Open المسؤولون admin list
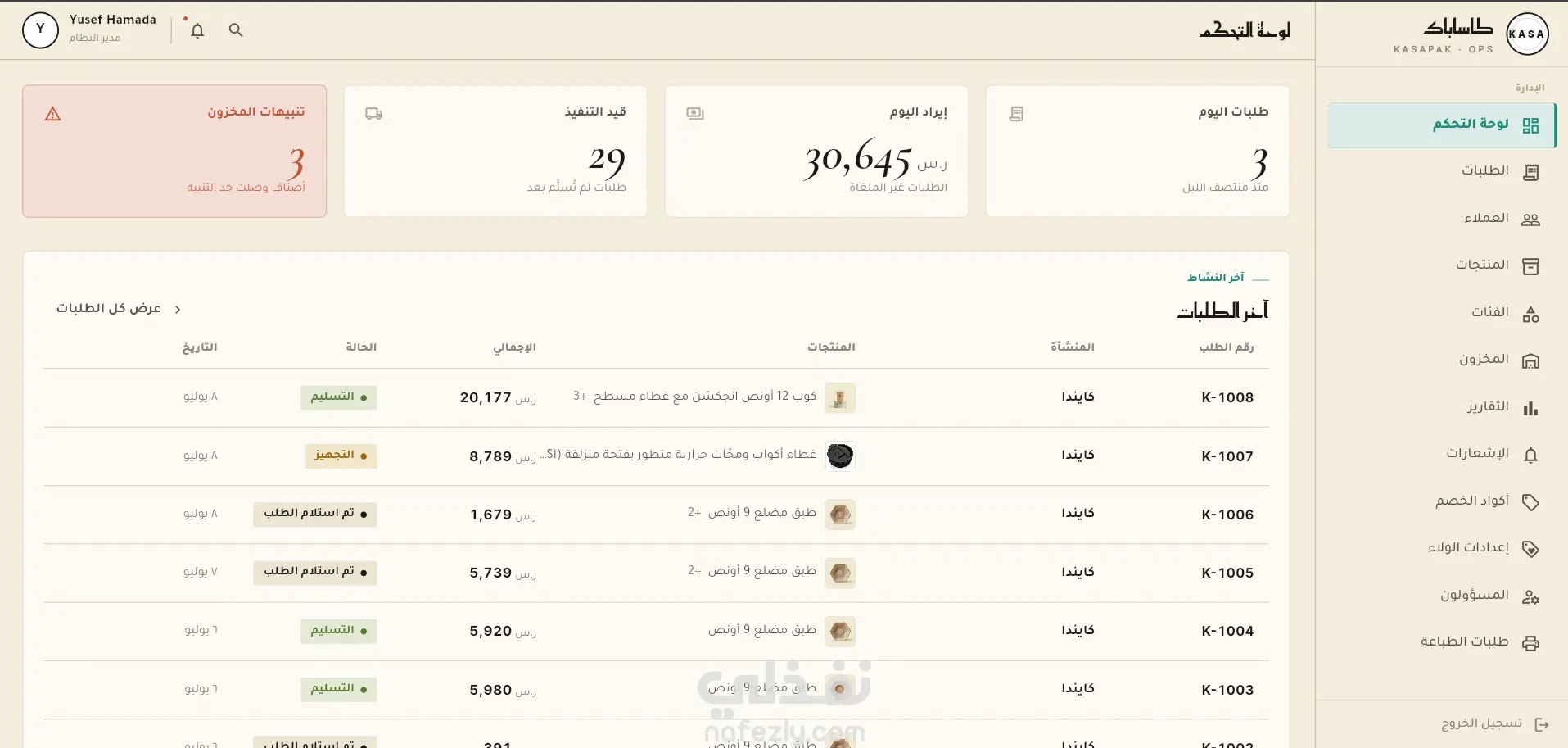Image resolution: width=1568 pixels, height=748 pixels. (x=1441, y=596)
